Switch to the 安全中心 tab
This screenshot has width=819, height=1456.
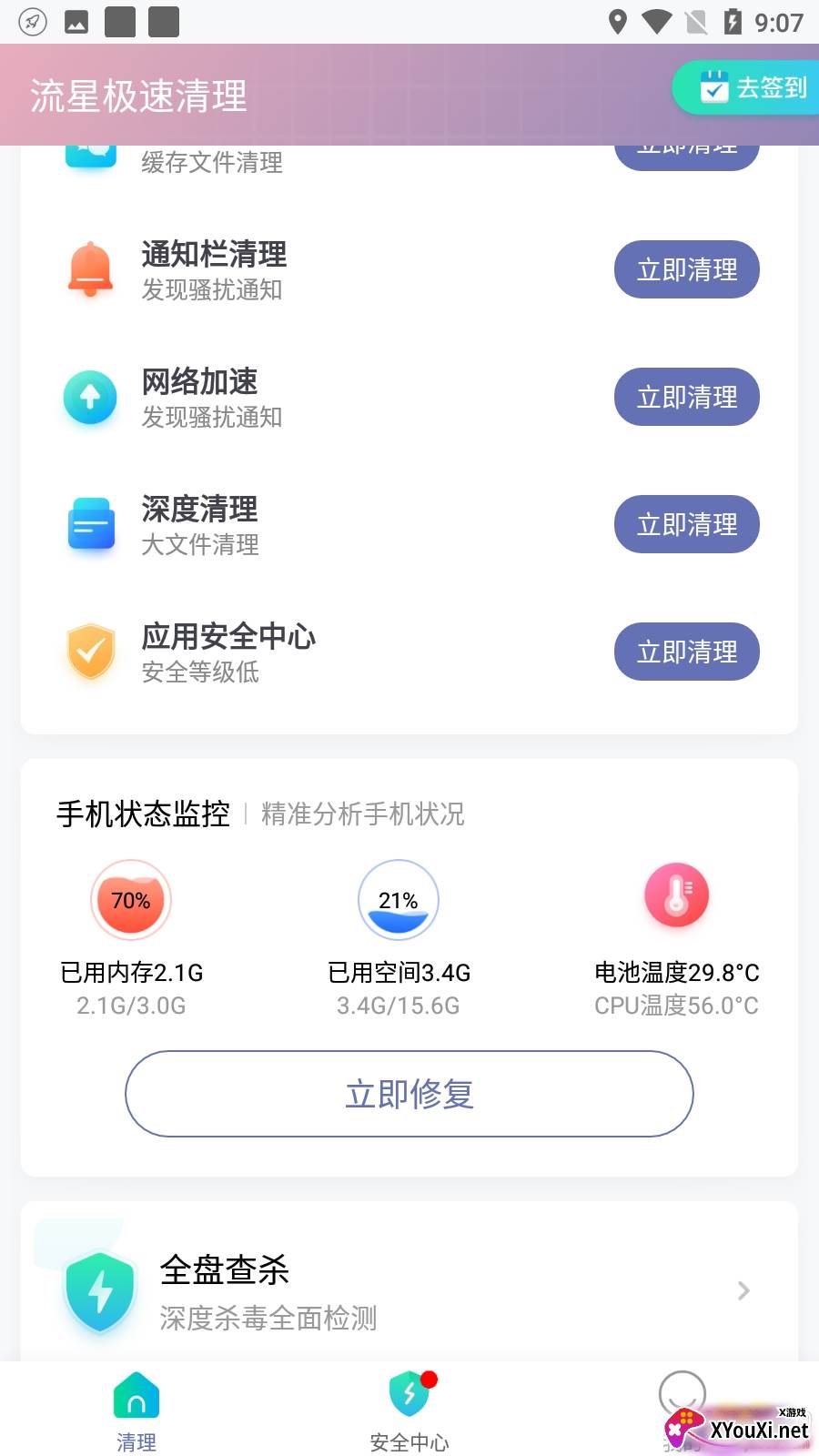coord(409,1410)
